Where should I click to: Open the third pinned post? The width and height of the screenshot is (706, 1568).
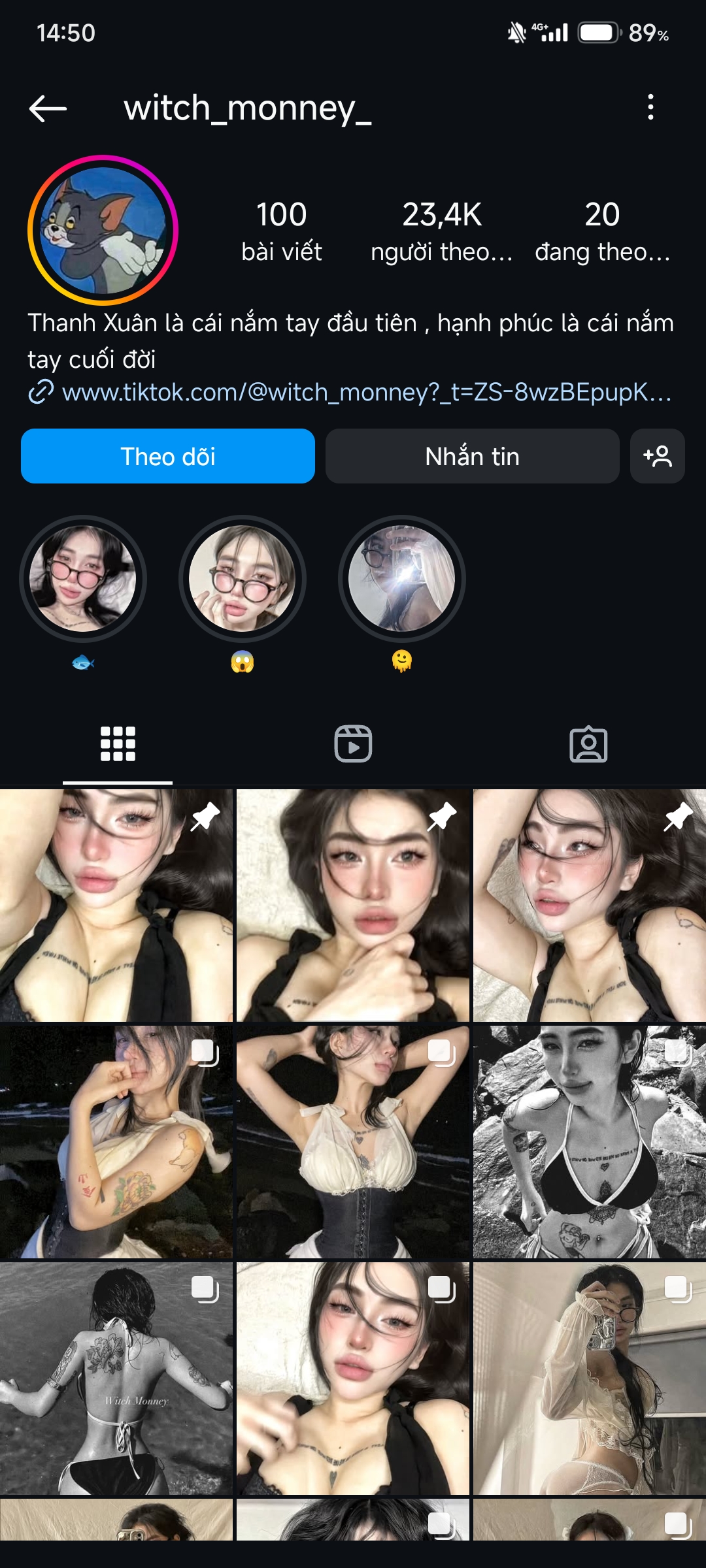[x=590, y=906]
